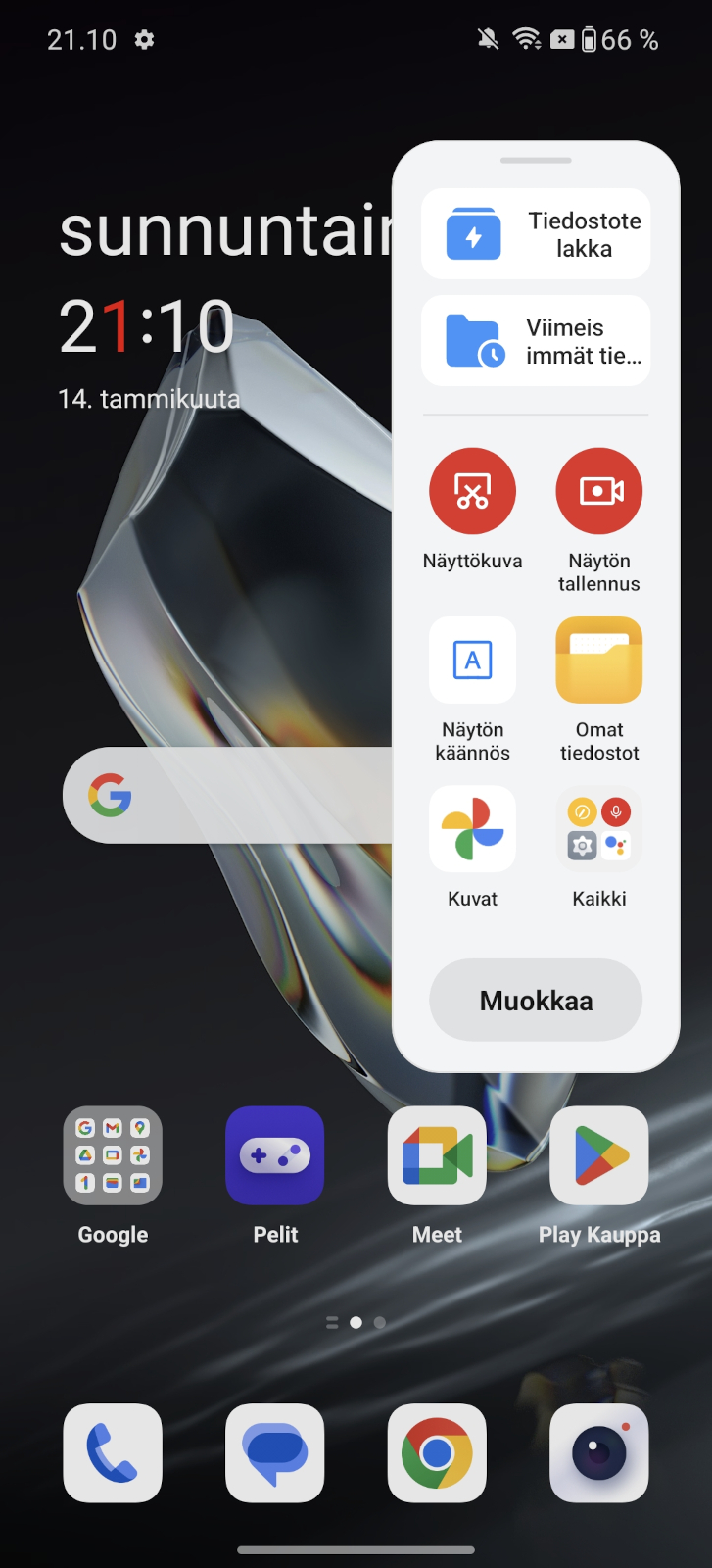
Task: Open the Google search bar
Action: 225,795
